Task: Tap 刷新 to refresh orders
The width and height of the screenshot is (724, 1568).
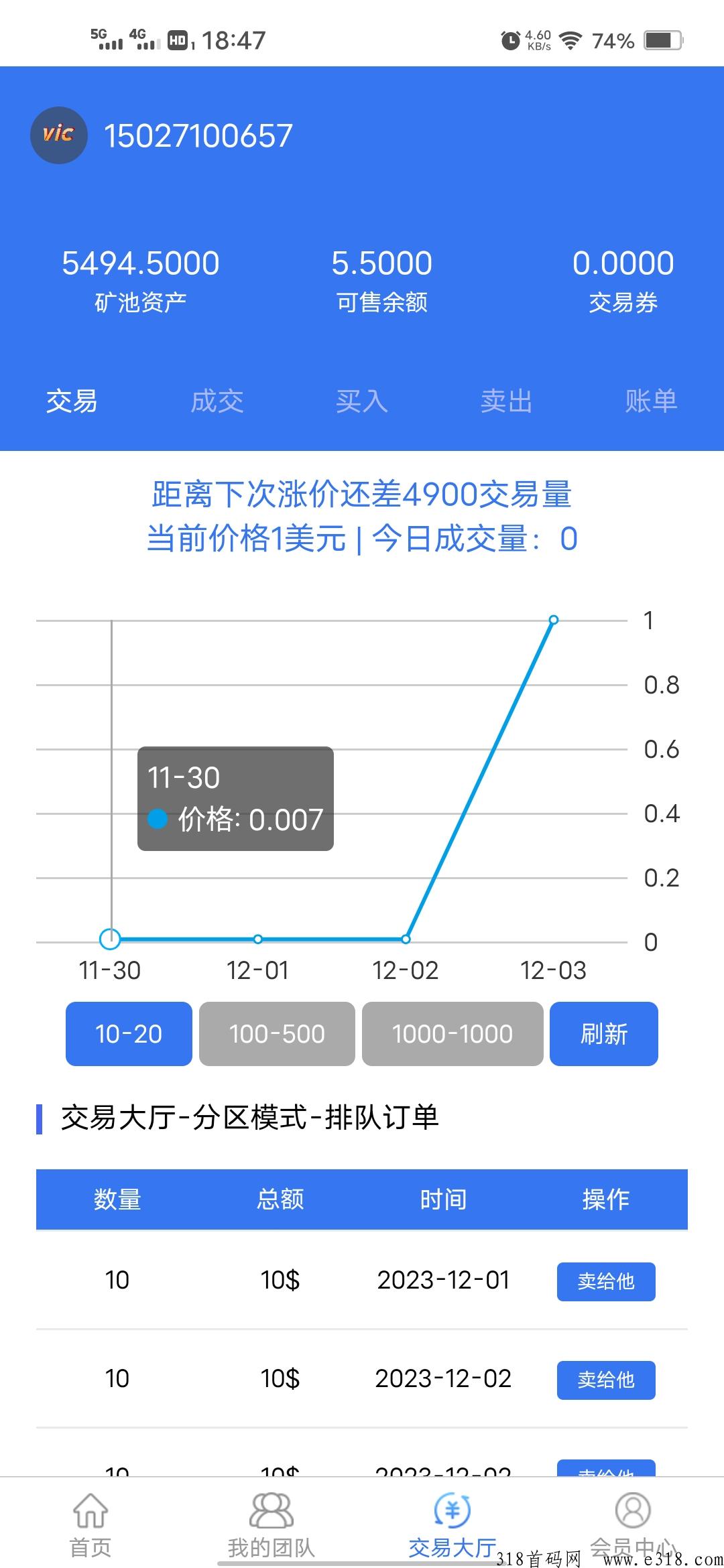Action: click(x=604, y=1033)
